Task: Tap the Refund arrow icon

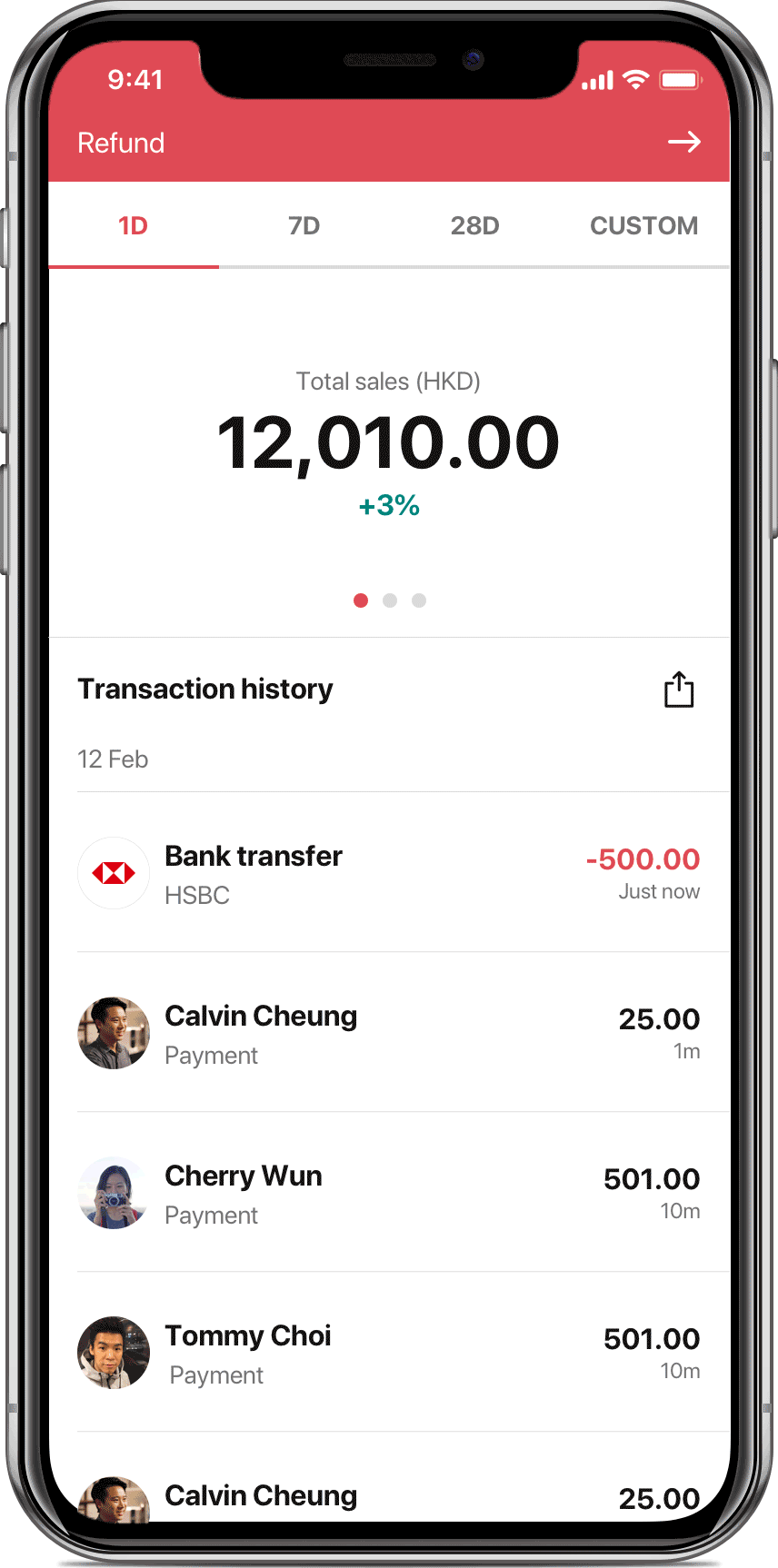Action: coord(683,142)
